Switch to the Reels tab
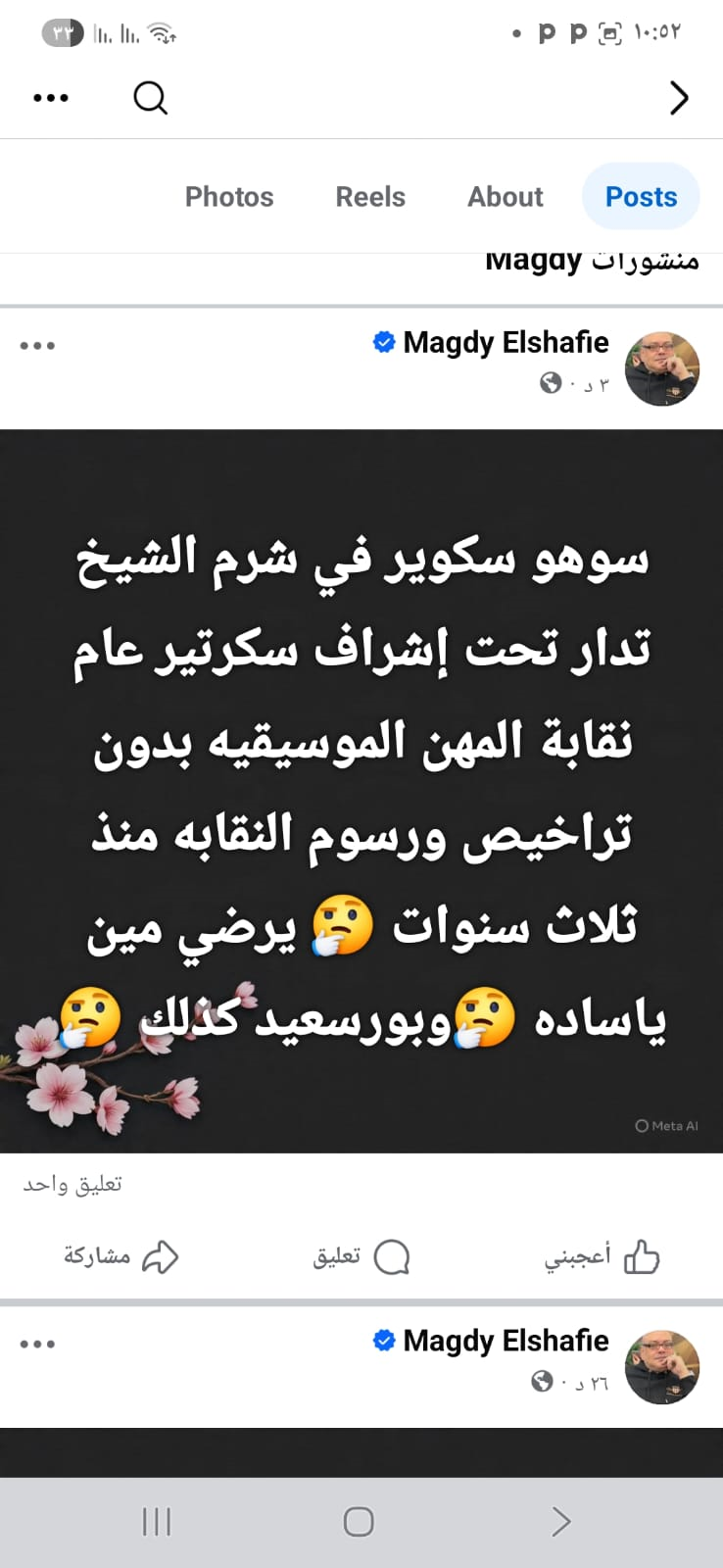This screenshot has width=723, height=1568. pos(370,197)
